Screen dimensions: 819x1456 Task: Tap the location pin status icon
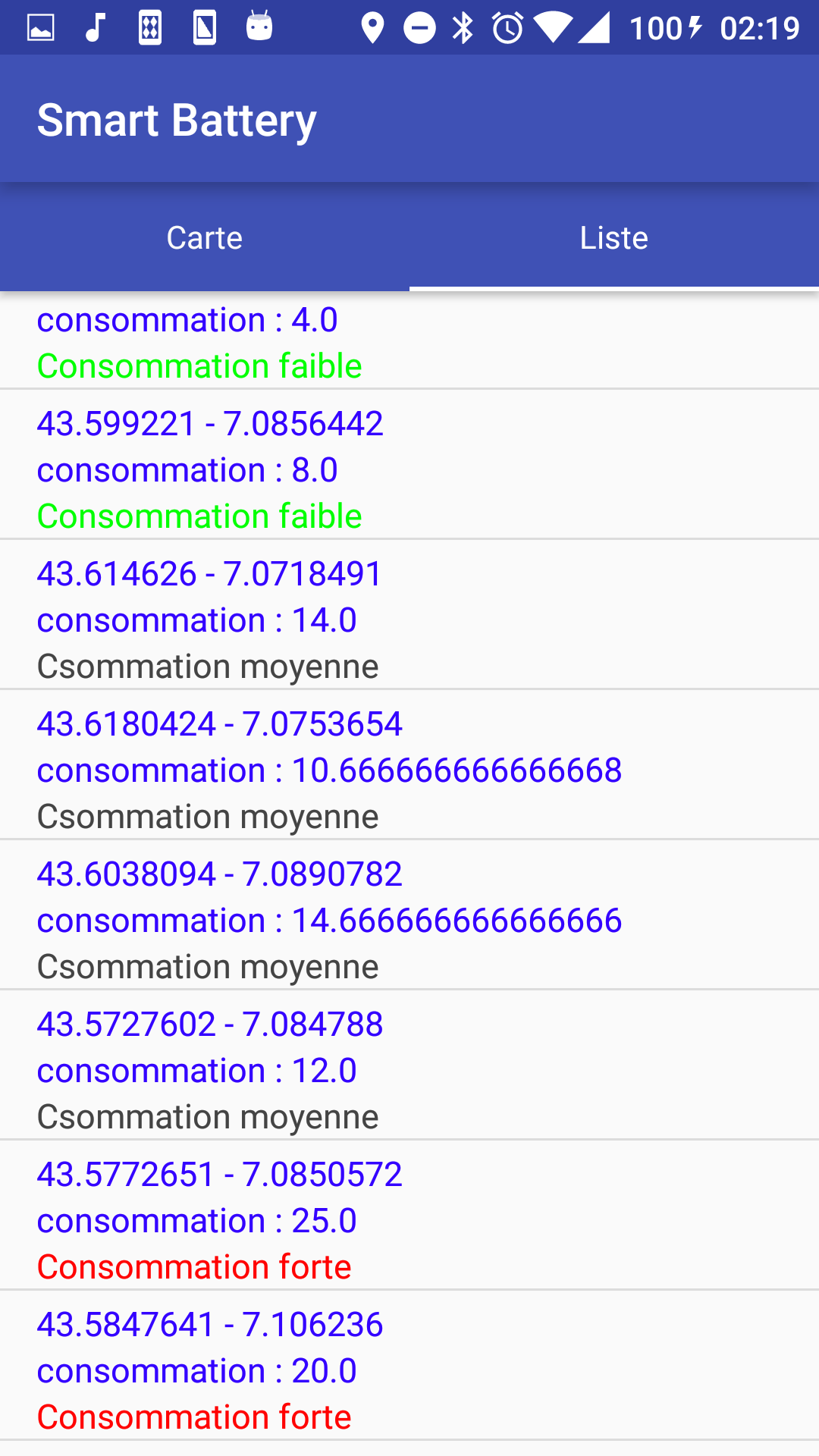[372, 25]
